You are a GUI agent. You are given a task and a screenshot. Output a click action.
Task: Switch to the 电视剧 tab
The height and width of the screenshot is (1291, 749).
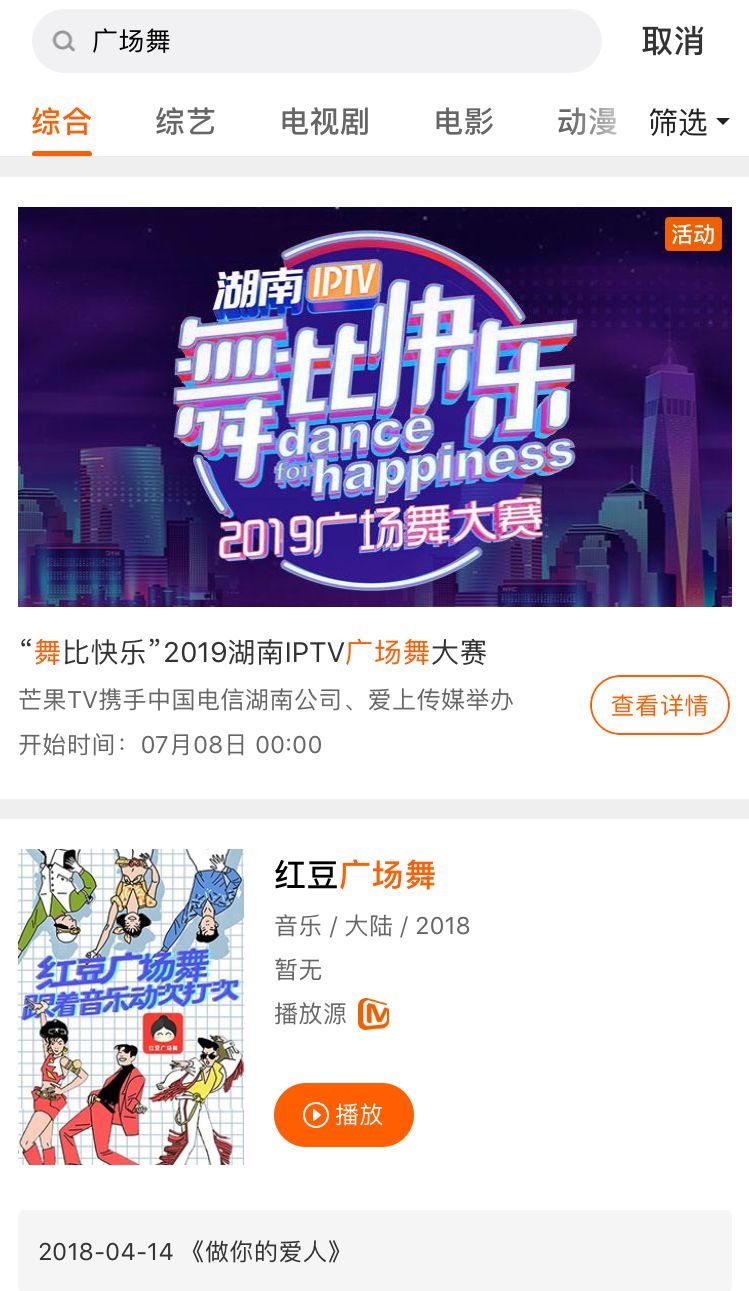click(x=325, y=122)
